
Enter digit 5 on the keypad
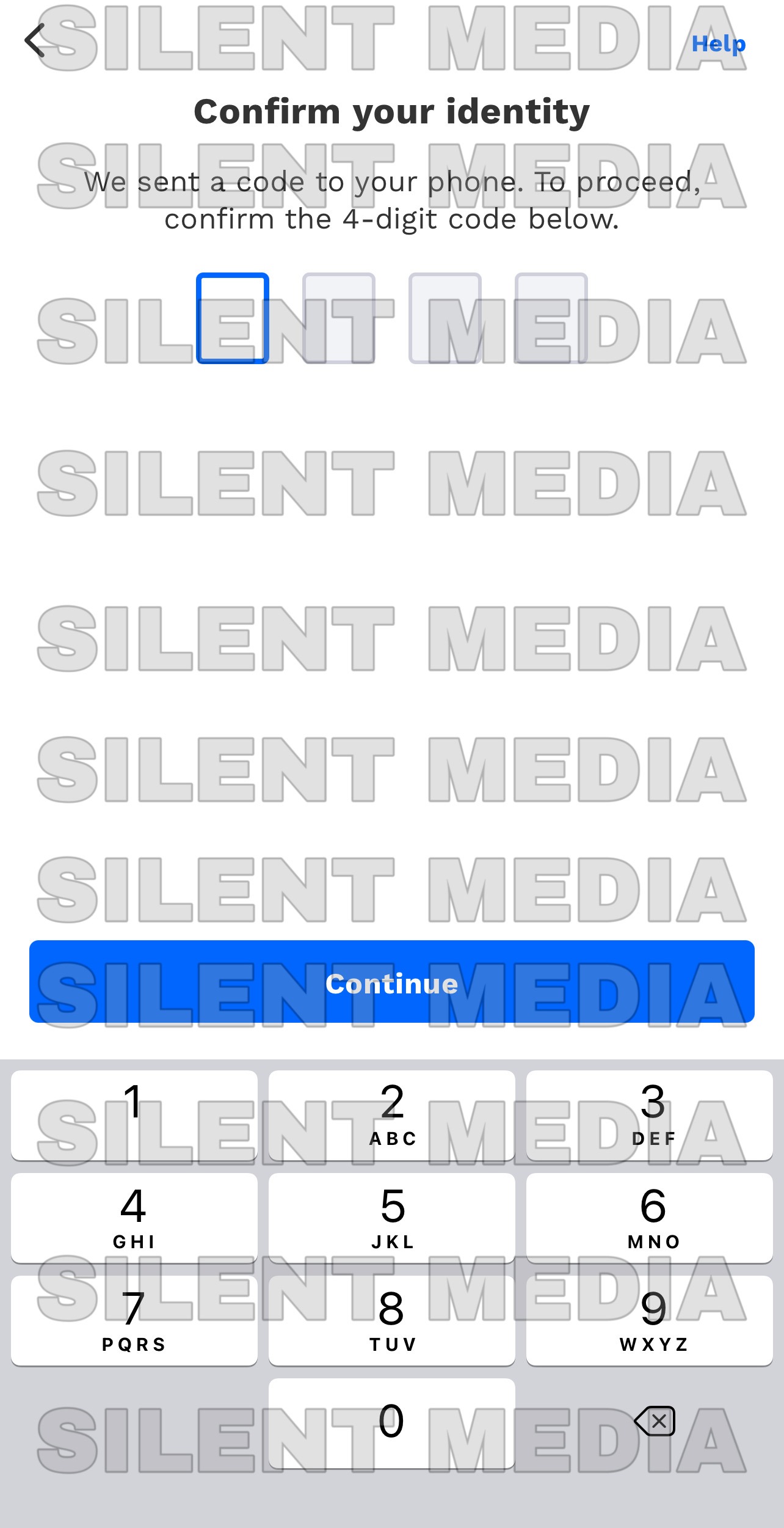(392, 1218)
